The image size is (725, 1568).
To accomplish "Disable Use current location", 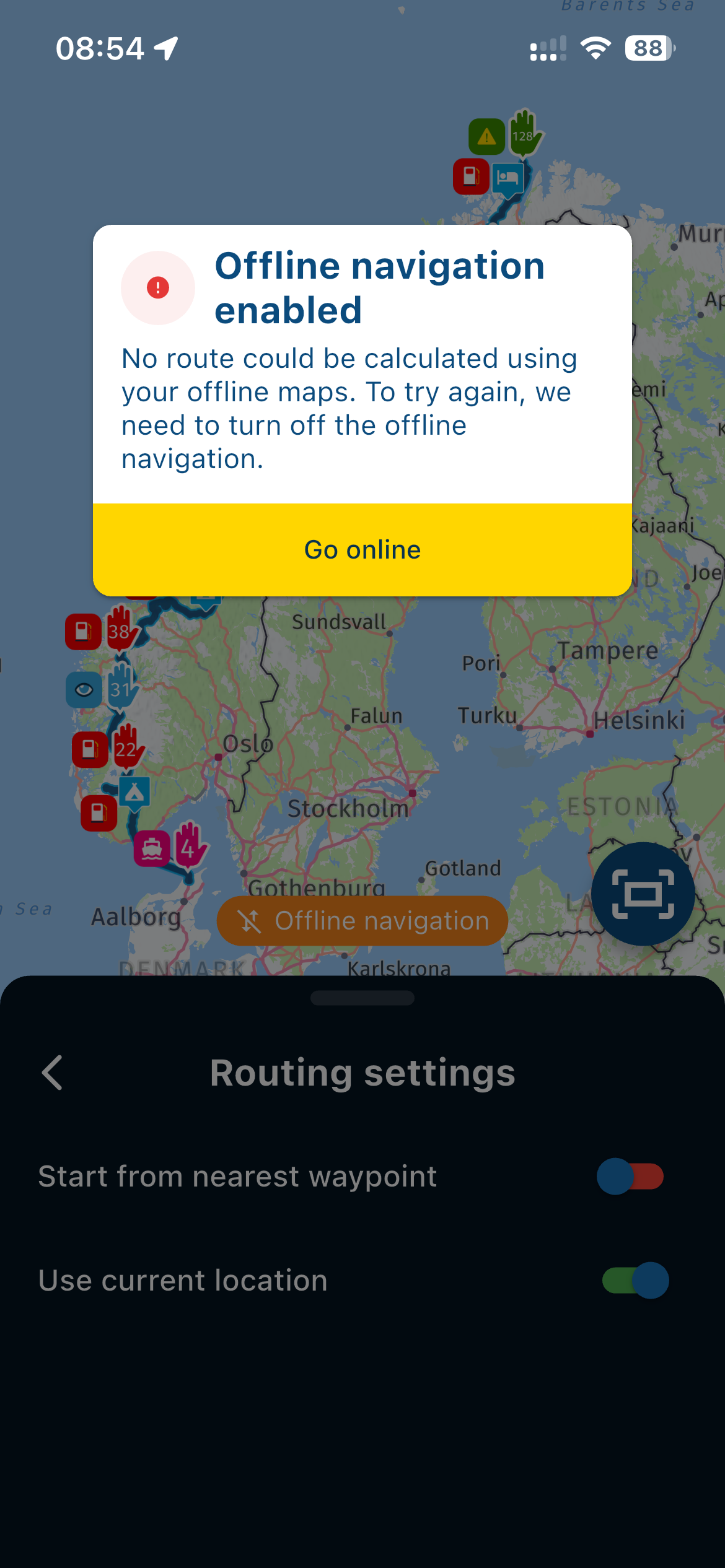I will [x=635, y=1280].
